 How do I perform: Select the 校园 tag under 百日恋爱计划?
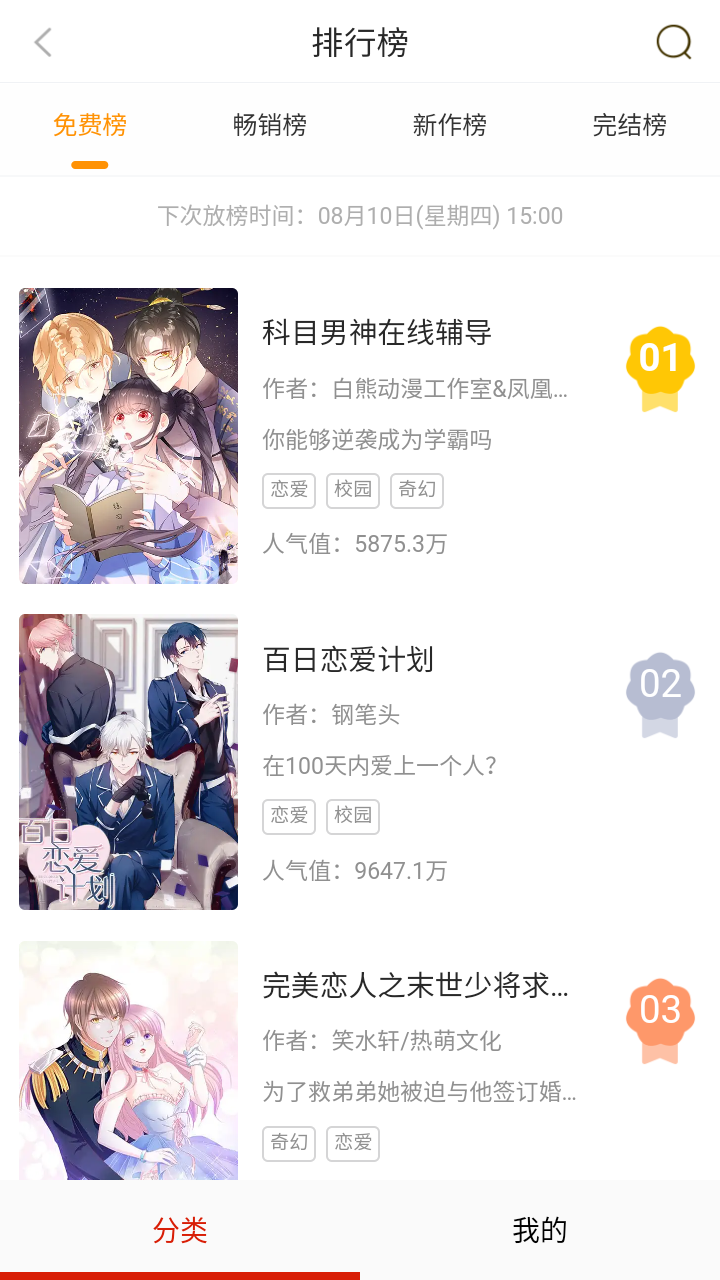click(x=353, y=816)
